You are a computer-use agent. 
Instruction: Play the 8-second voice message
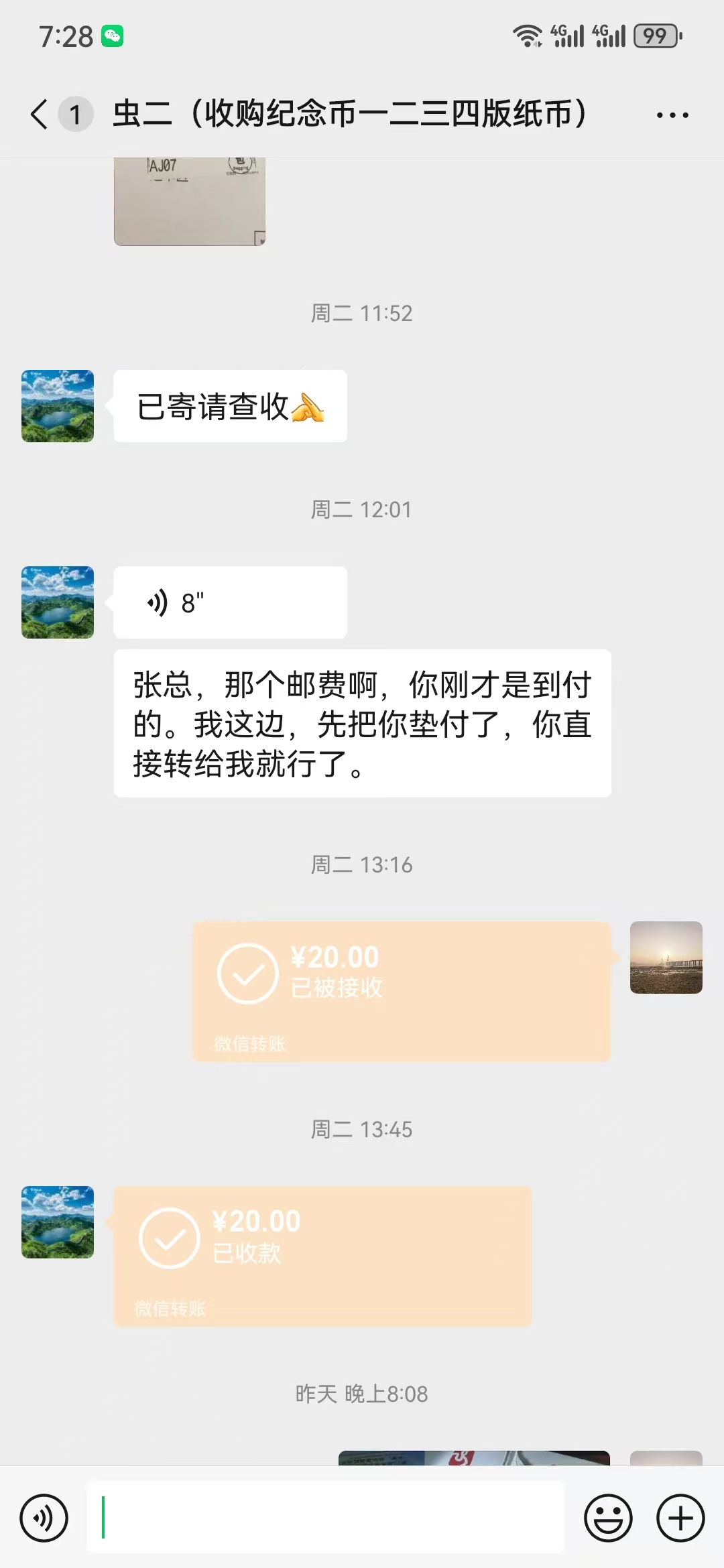(x=230, y=602)
